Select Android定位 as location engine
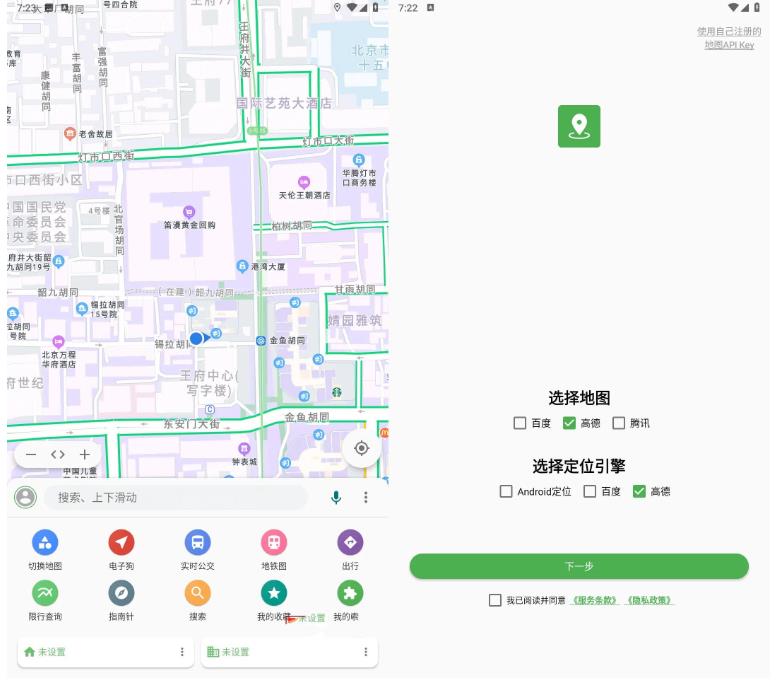 tap(506, 491)
